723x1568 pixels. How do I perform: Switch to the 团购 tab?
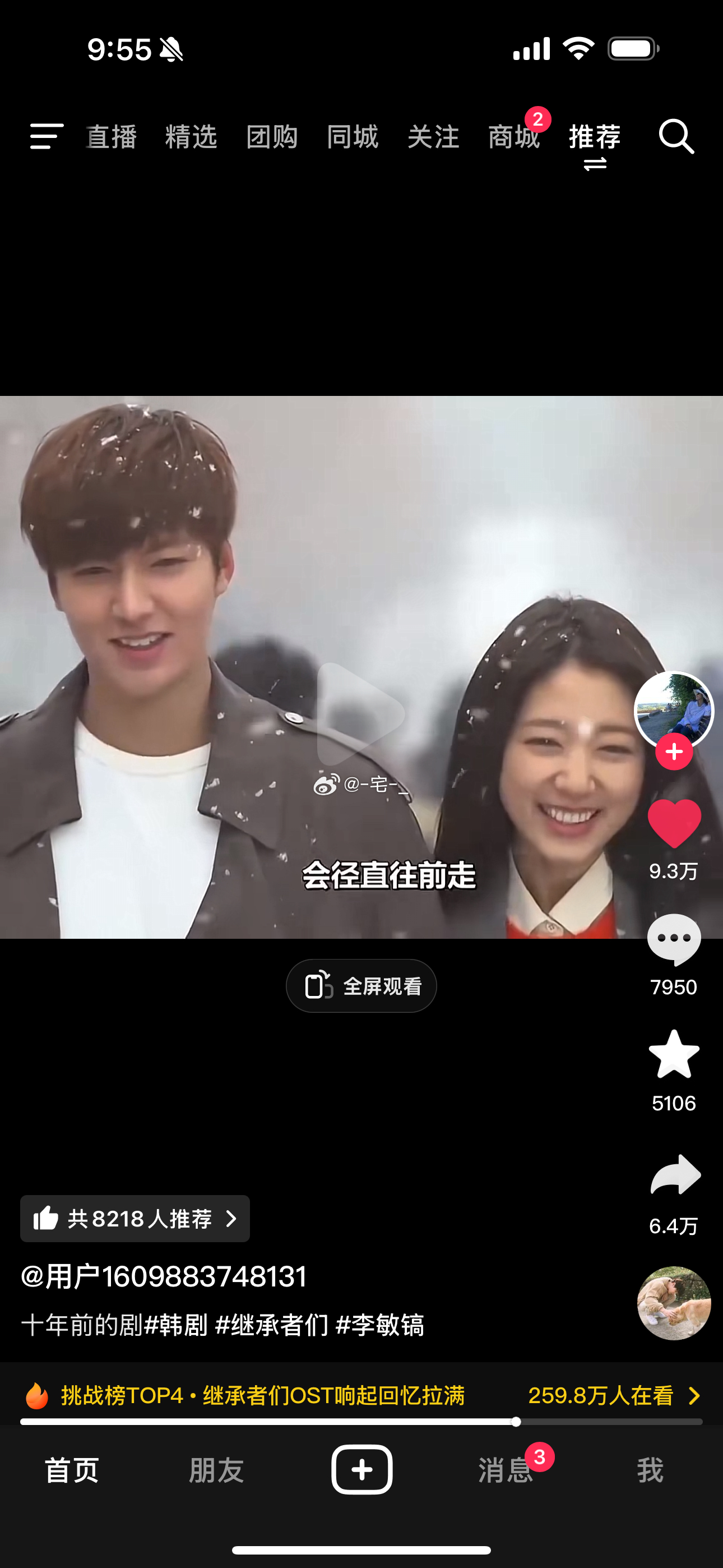[x=272, y=136]
